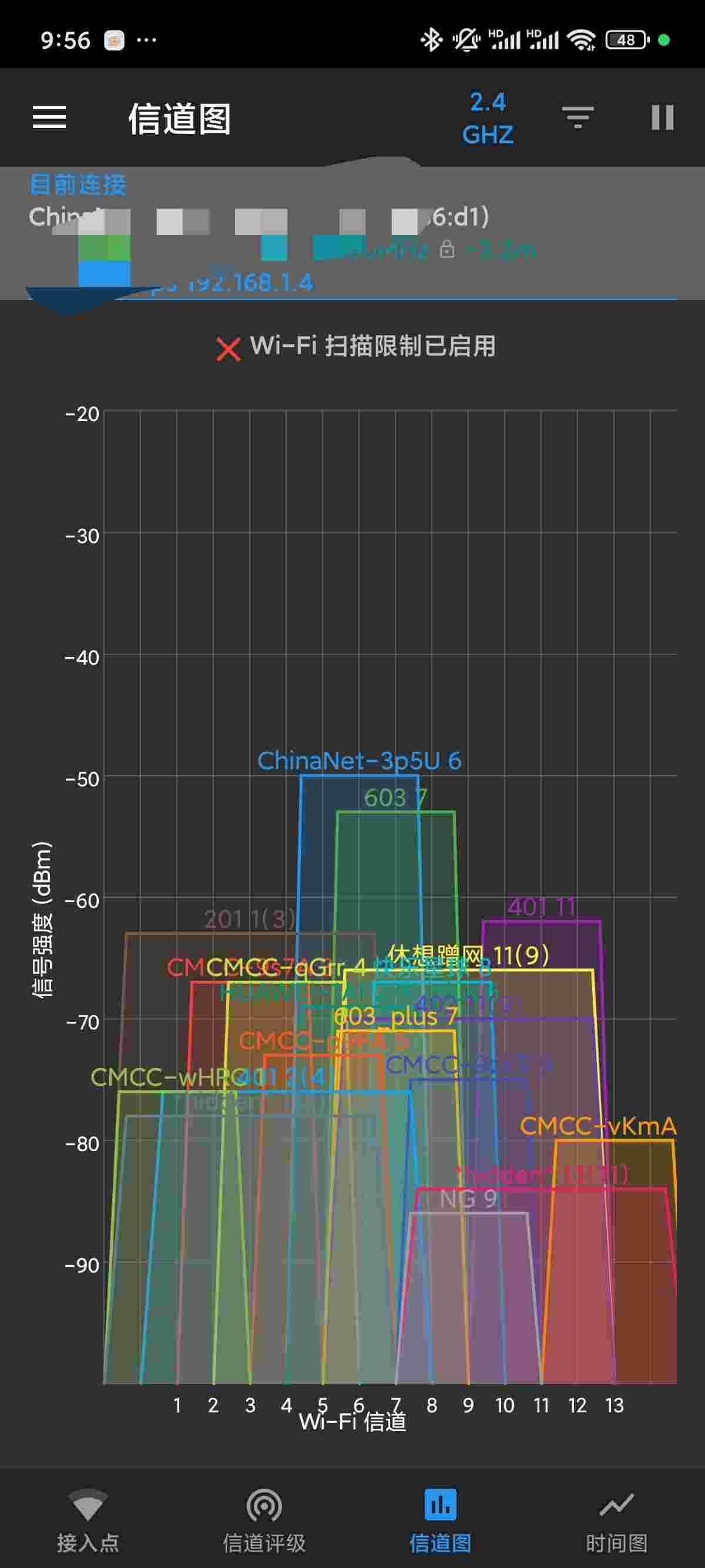Open the 时间图 tab

click(616, 1519)
